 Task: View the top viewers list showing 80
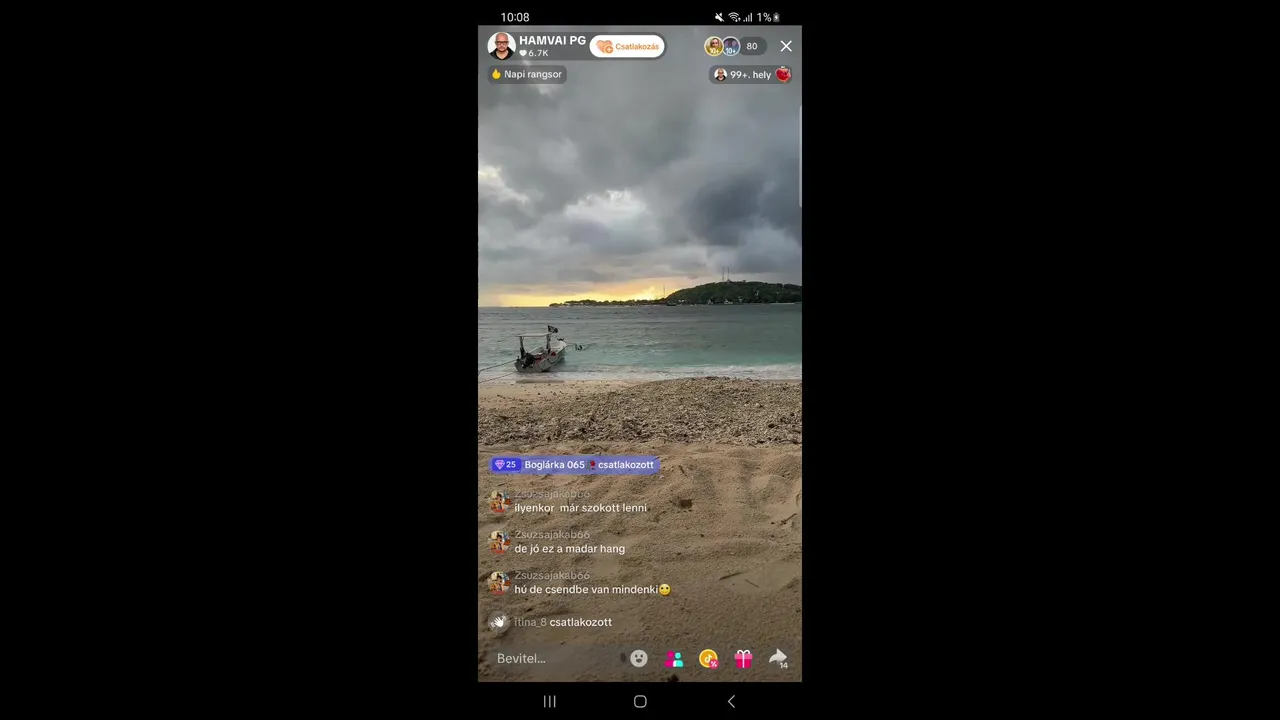pos(735,46)
